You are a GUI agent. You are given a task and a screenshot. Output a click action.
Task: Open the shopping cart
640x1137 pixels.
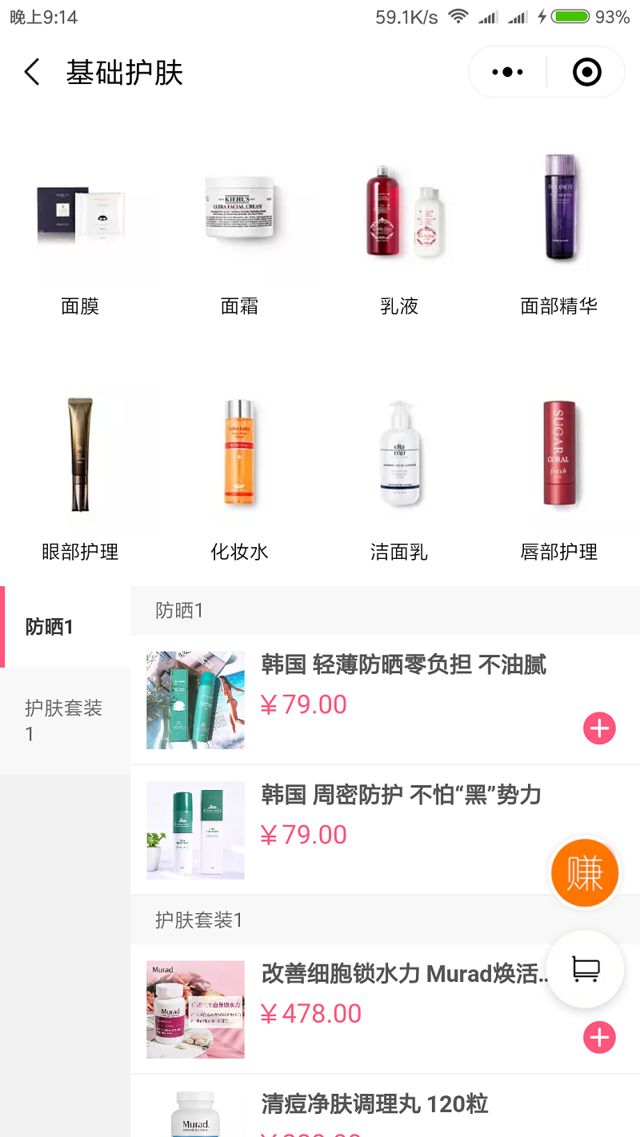[585, 968]
